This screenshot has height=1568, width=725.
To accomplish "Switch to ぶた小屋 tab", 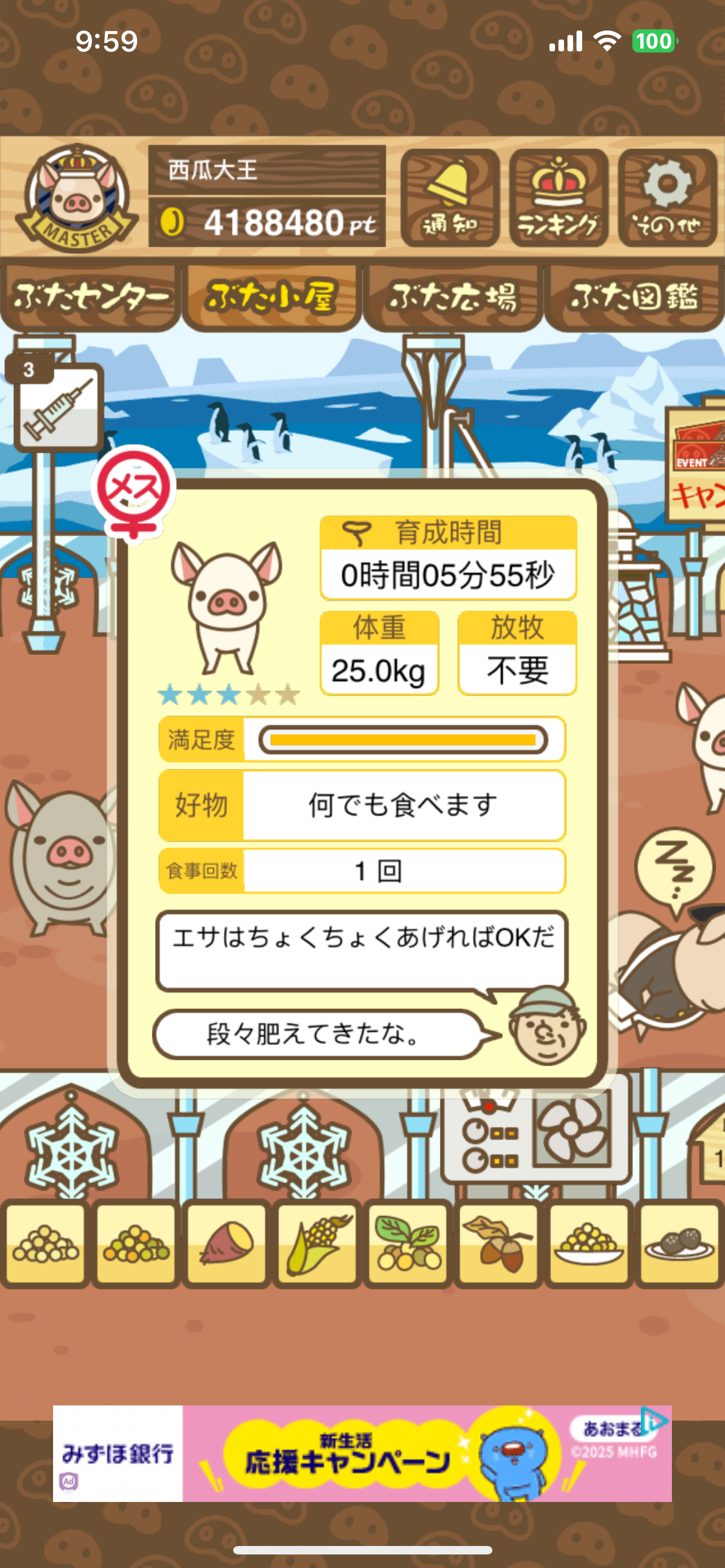I will click(272, 297).
